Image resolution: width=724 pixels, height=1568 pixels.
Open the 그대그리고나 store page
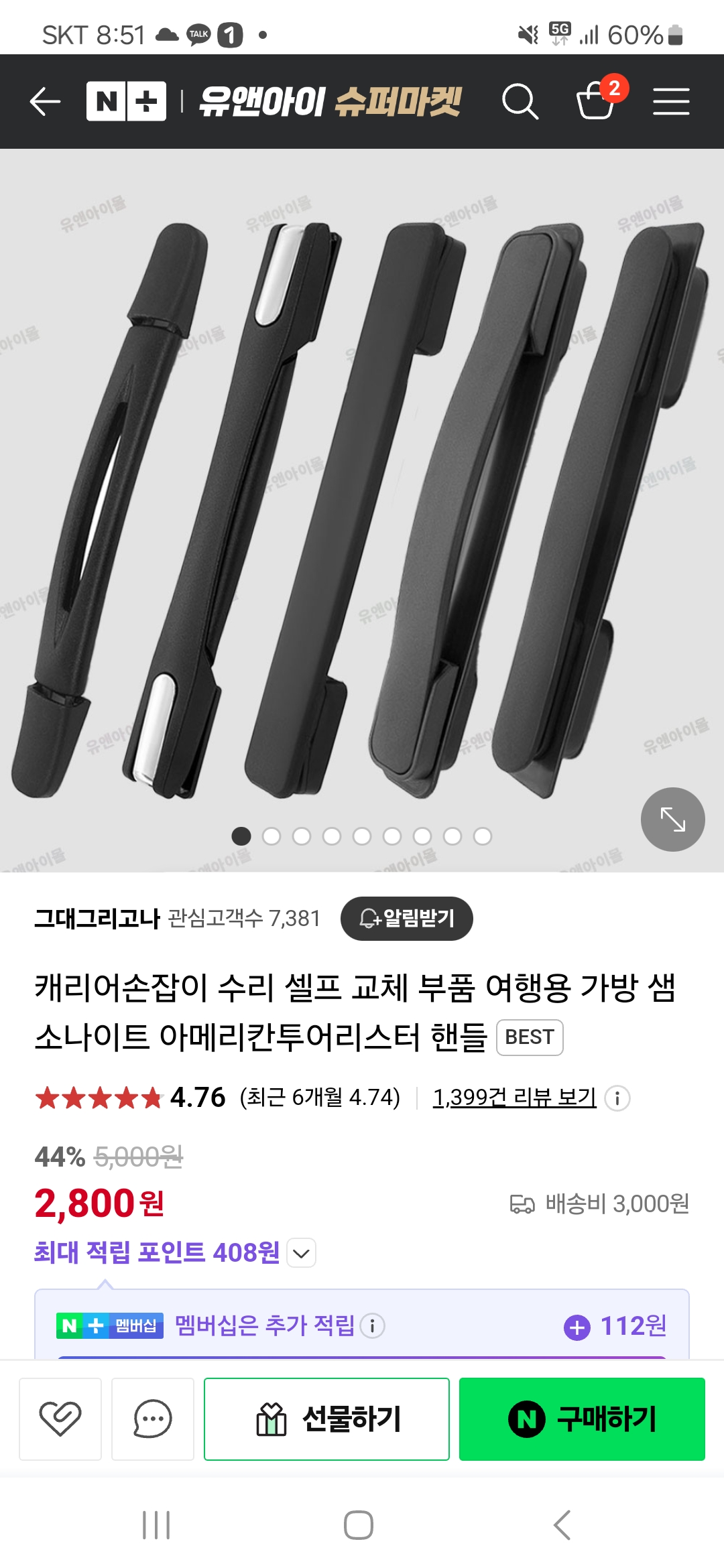click(97, 918)
